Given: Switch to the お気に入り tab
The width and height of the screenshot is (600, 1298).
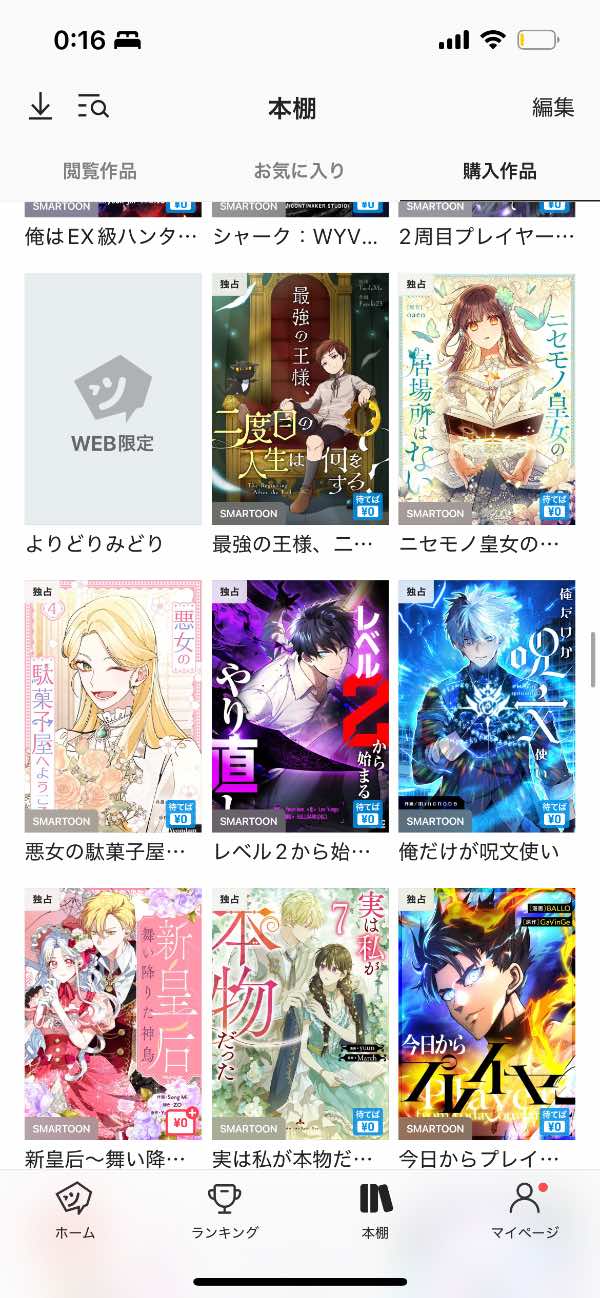Looking at the screenshot, I should tap(299, 171).
